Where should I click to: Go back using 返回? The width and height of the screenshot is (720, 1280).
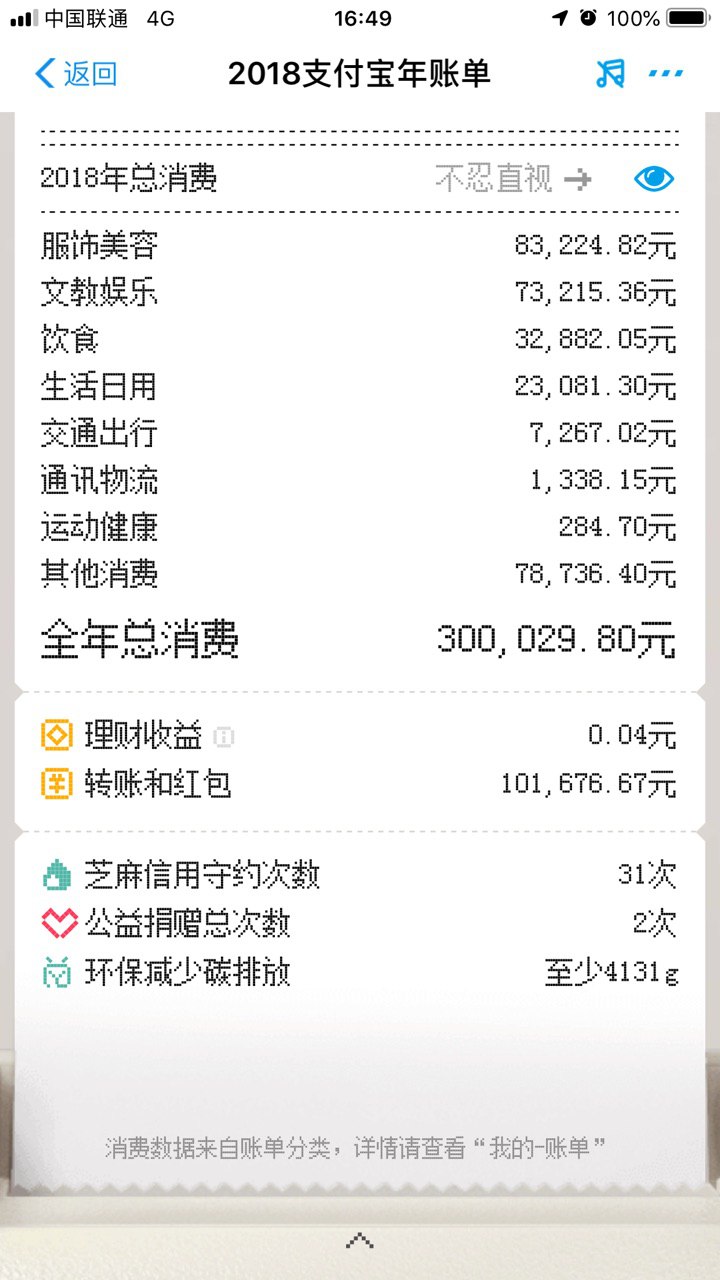[x=76, y=74]
